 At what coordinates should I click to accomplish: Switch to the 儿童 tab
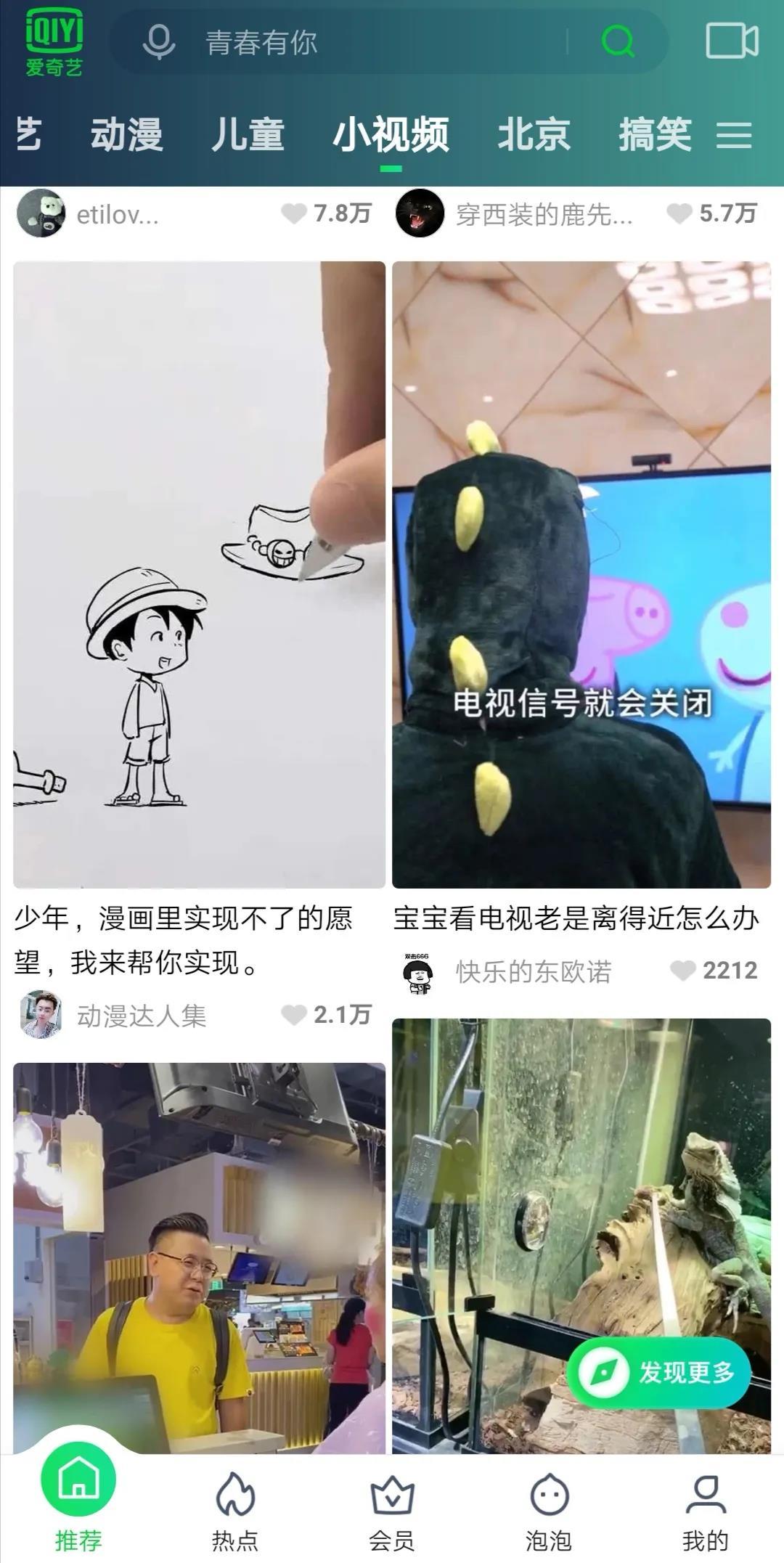tap(248, 135)
